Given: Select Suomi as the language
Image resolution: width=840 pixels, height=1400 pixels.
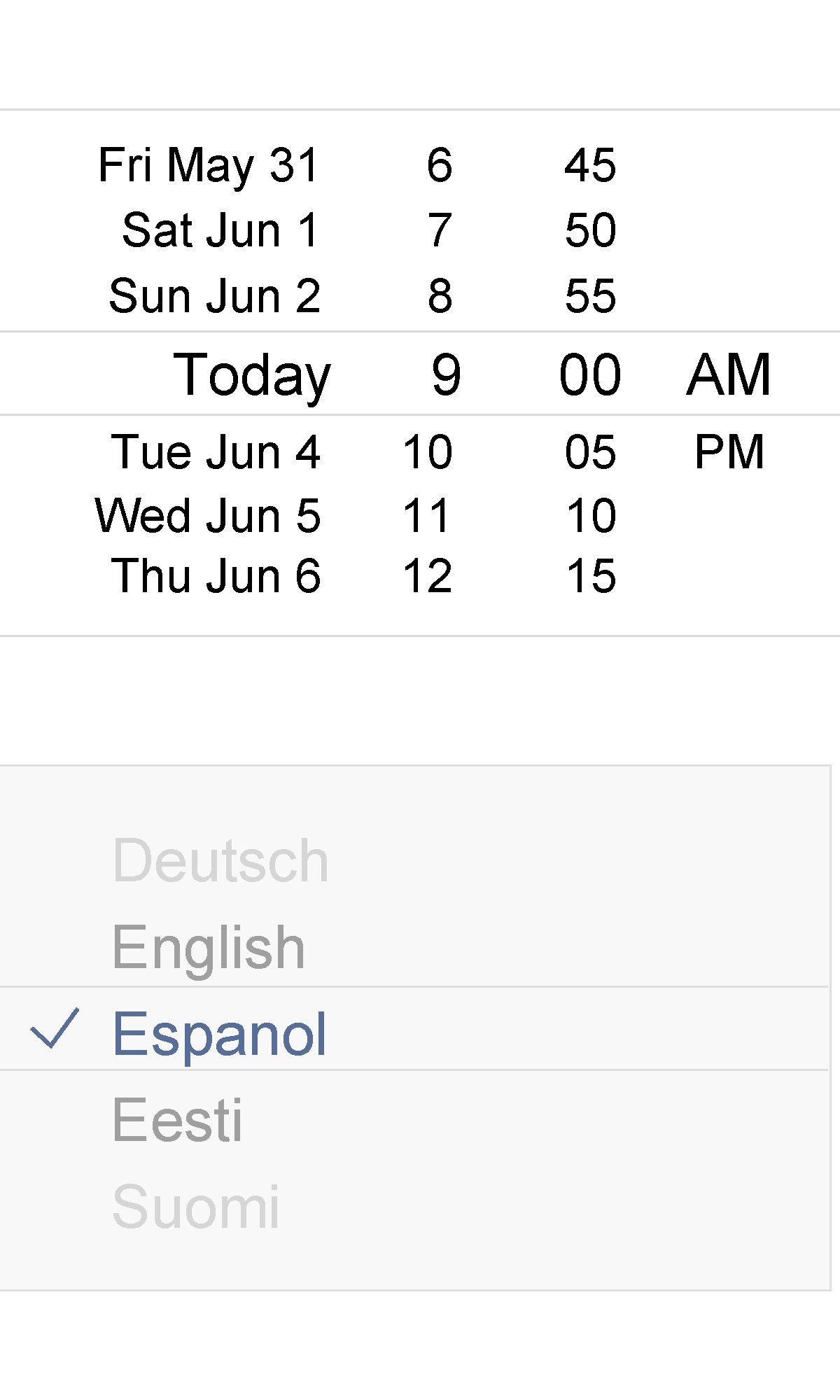Looking at the screenshot, I should click(196, 1207).
